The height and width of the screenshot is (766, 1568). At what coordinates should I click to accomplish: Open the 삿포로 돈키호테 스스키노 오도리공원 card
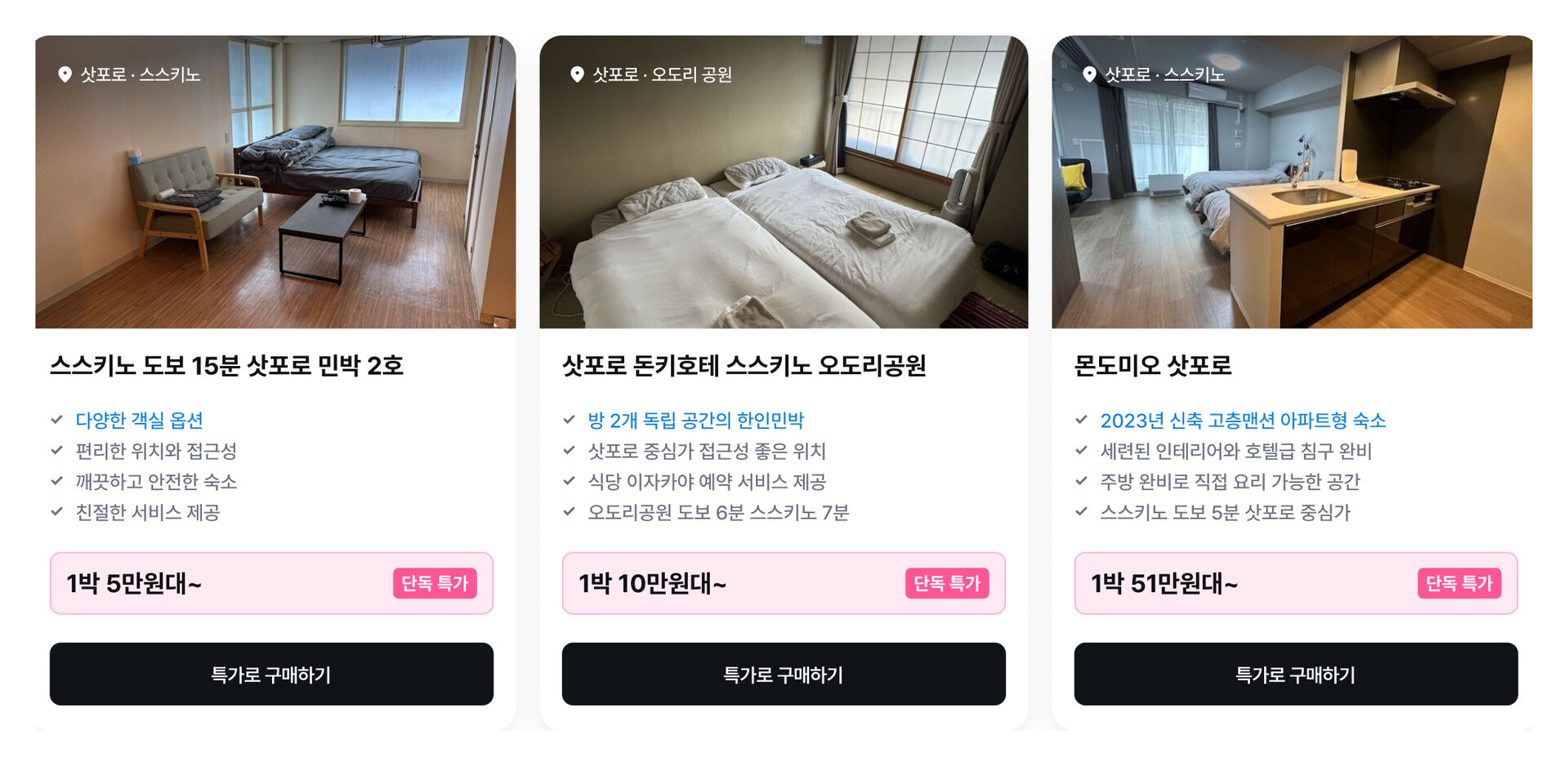click(x=744, y=365)
